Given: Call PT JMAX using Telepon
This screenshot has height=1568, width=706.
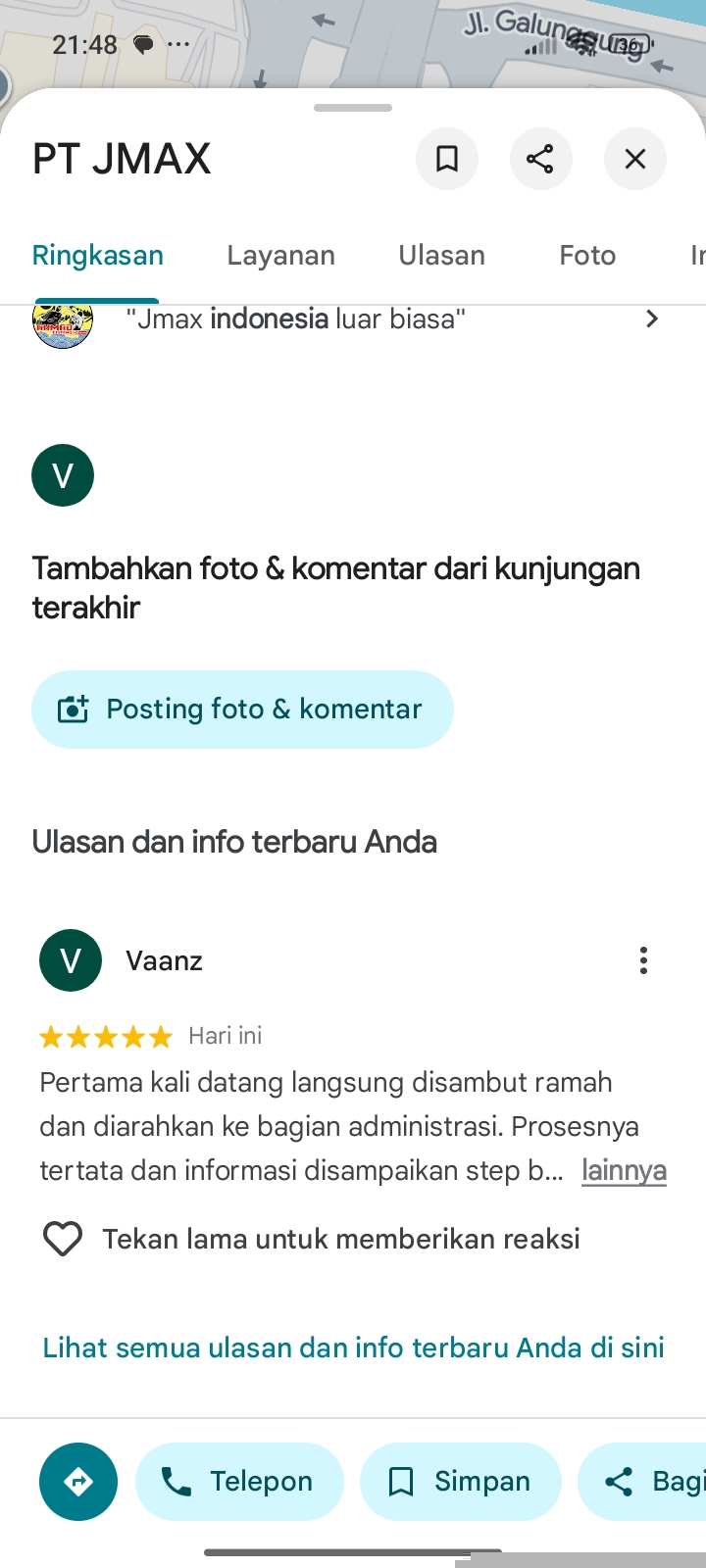Looking at the screenshot, I should 239,1482.
